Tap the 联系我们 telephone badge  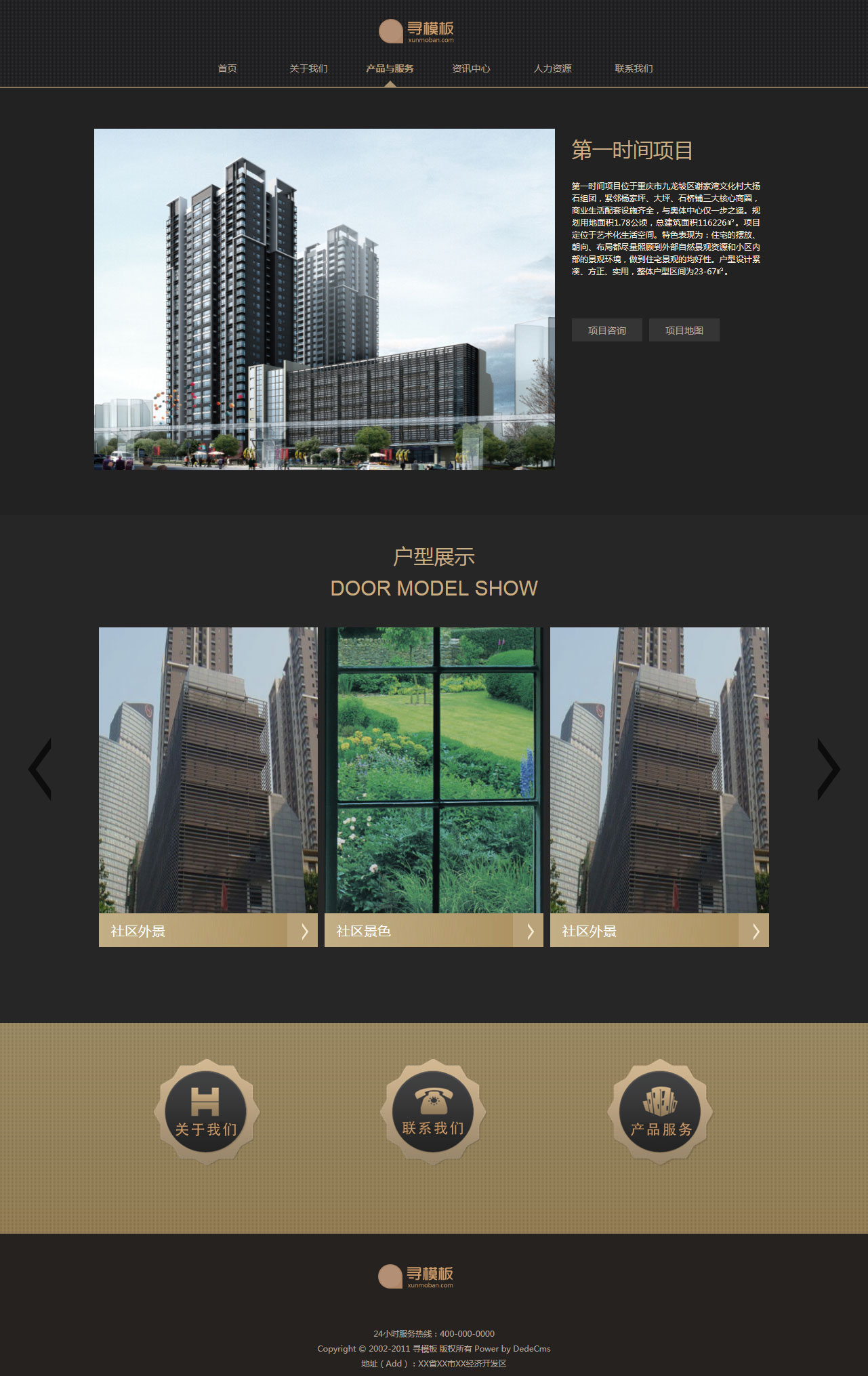(433, 1112)
